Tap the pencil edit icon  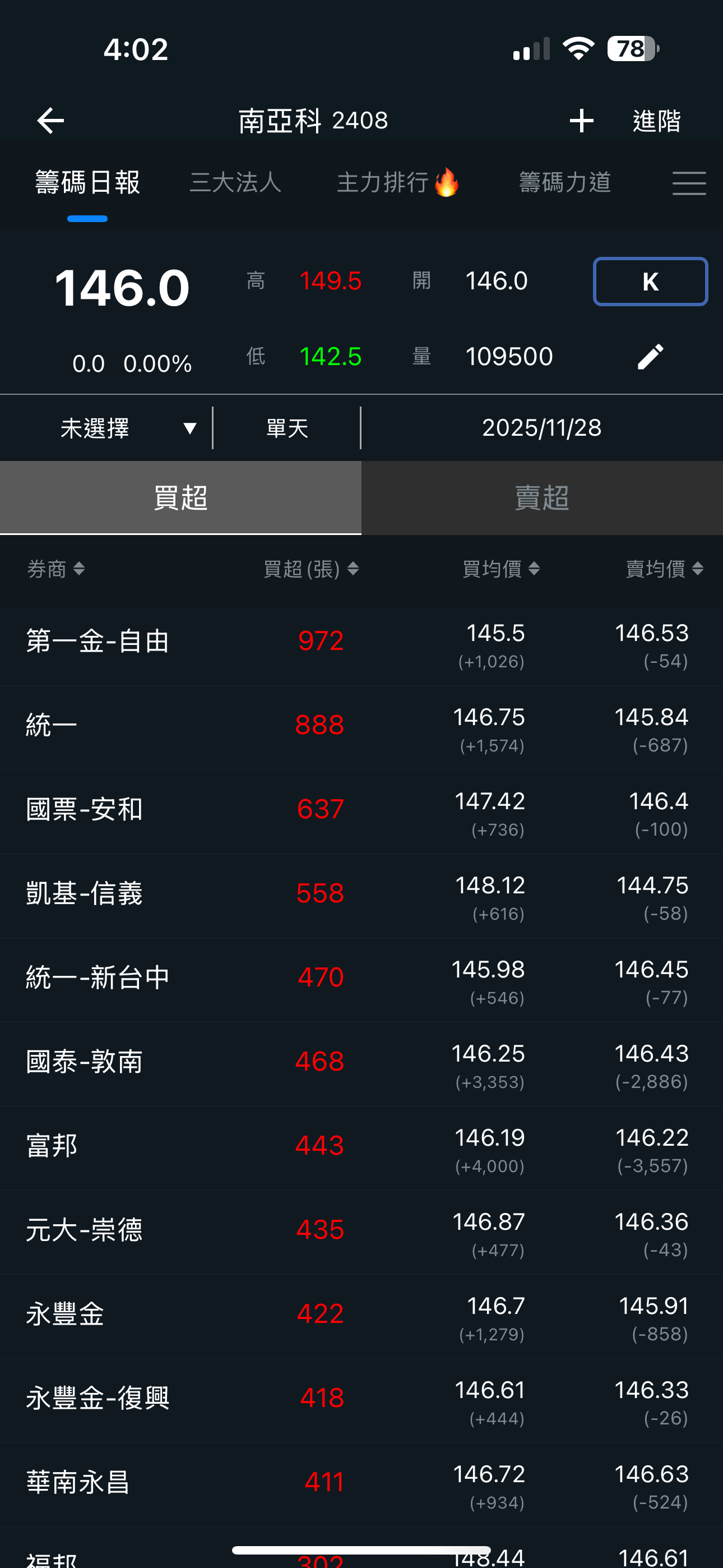650,357
